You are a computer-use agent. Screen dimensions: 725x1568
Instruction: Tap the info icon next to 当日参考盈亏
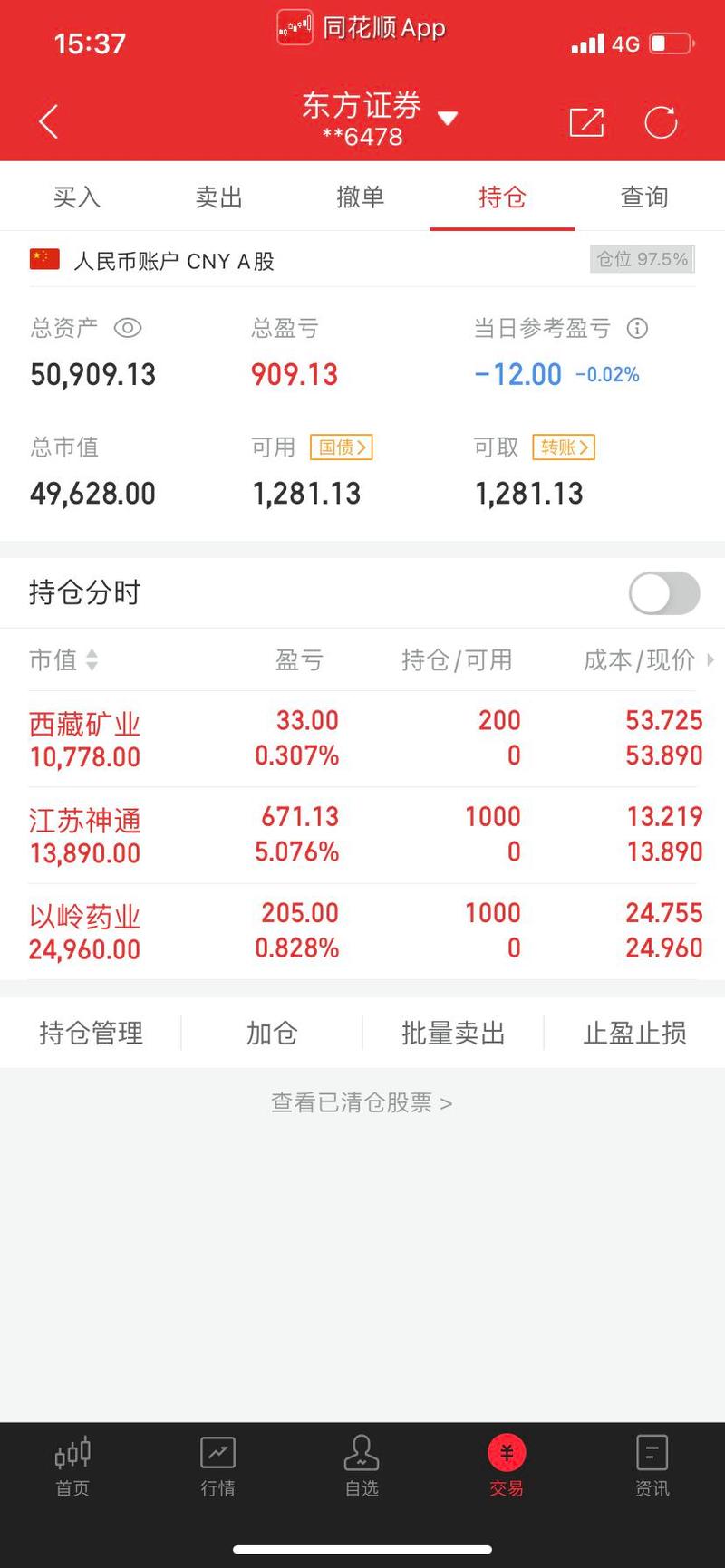[641, 328]
